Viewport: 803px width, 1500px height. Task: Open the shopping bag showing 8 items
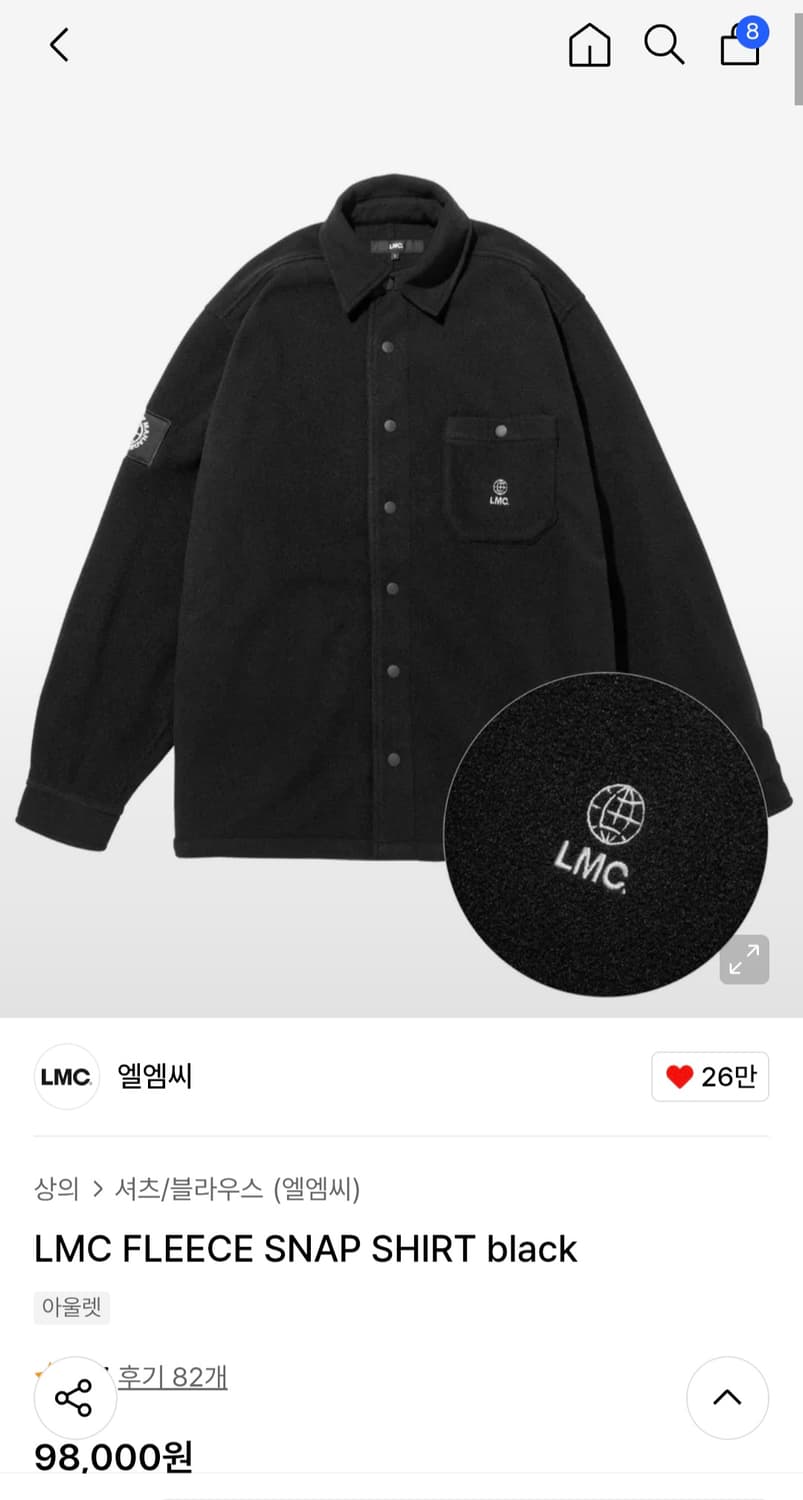coord(739,47)
